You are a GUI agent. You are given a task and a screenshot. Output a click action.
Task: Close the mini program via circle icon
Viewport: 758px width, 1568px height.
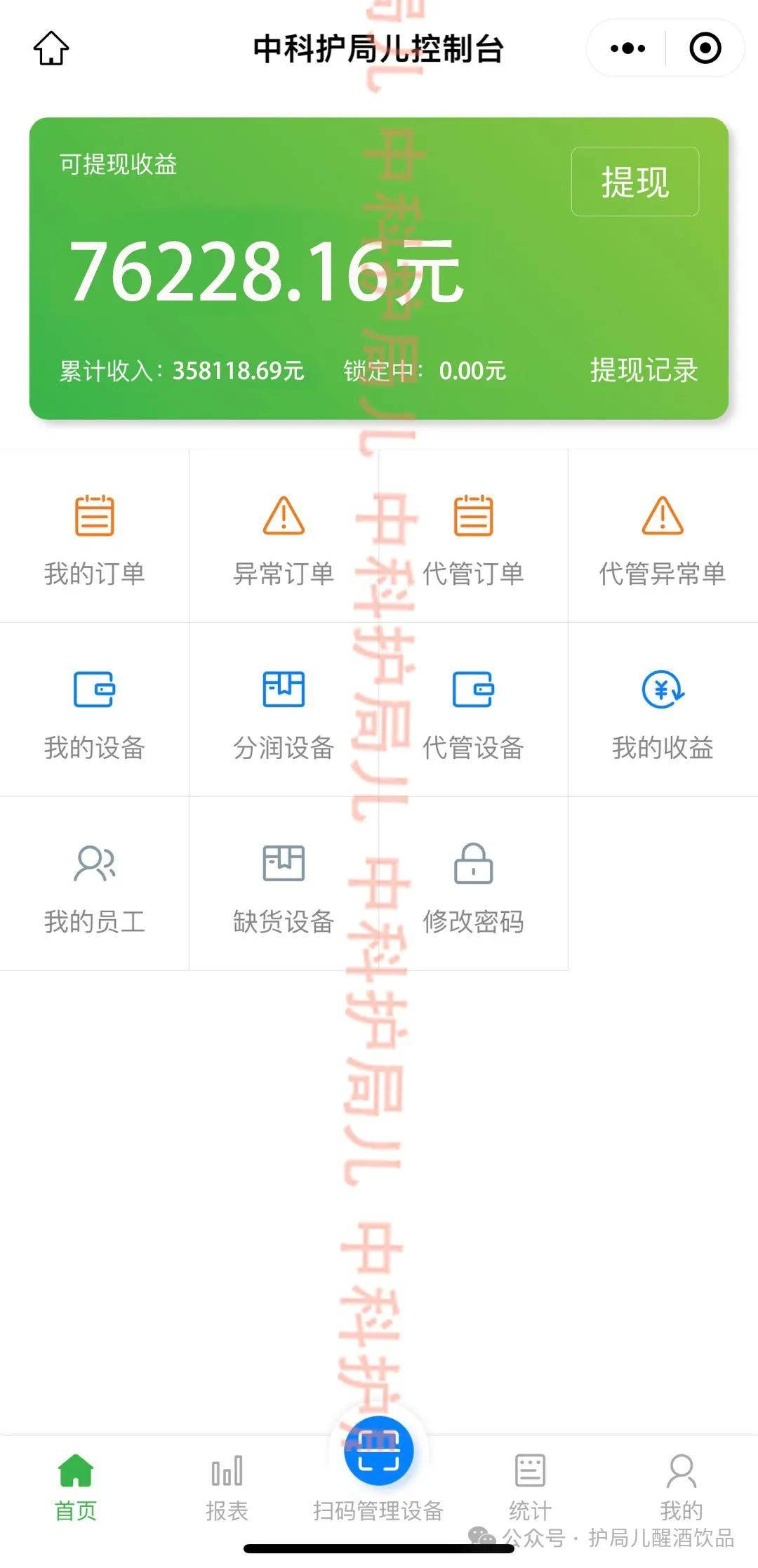(705, 48)
